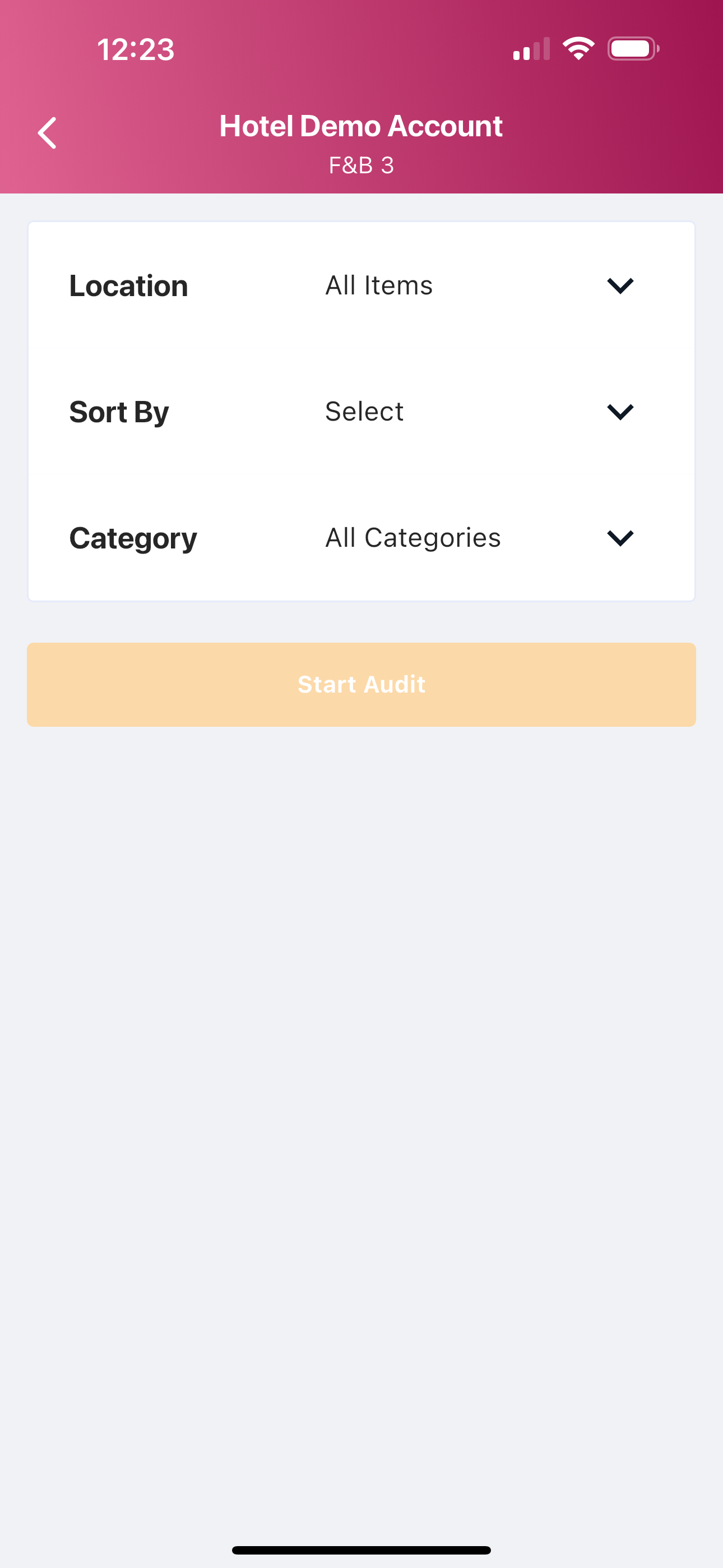Tap the Category row label
This screenshot has width=723, height=1568.
133,537
